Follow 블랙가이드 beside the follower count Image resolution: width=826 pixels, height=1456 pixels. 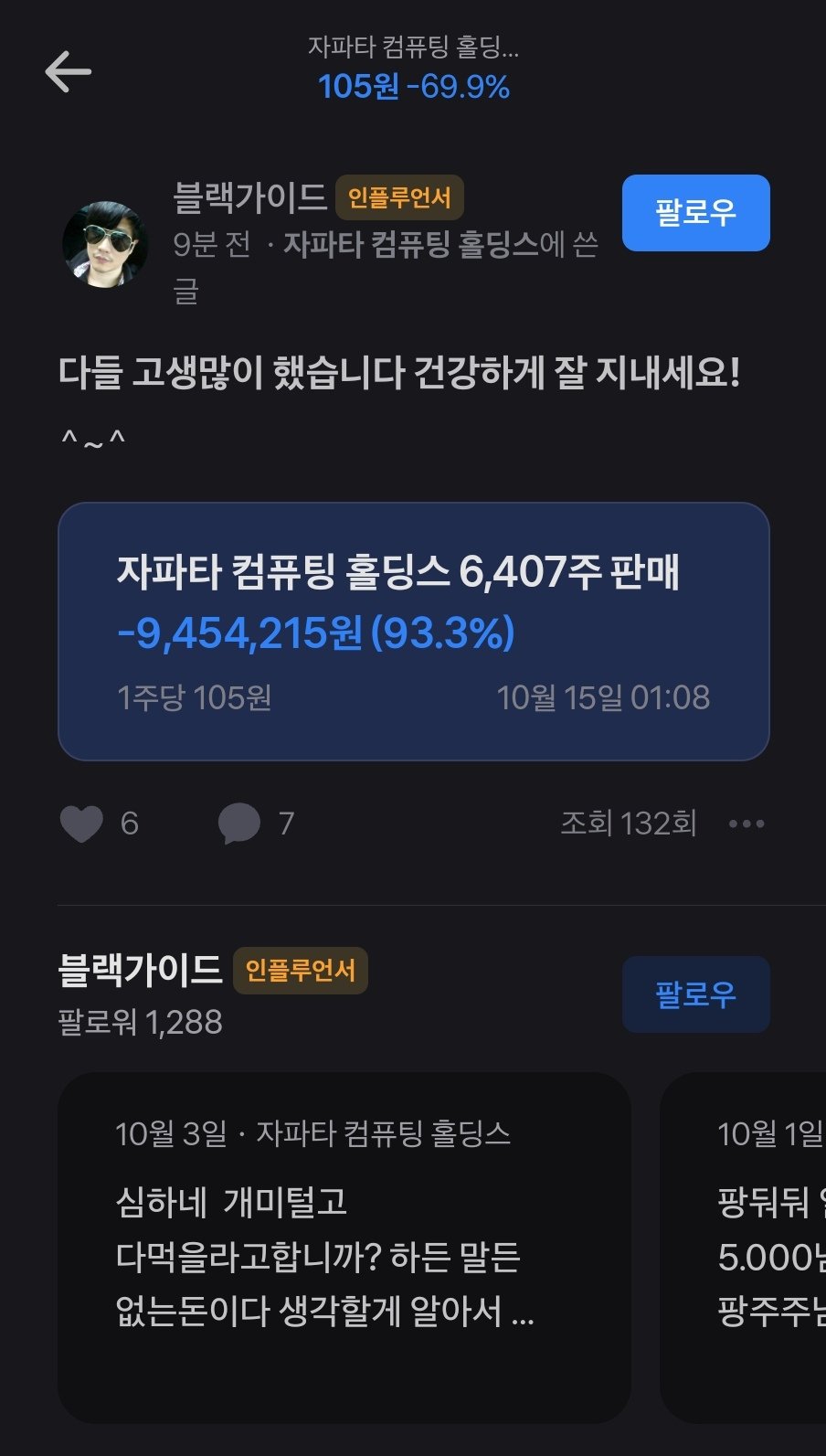(695, 994)
